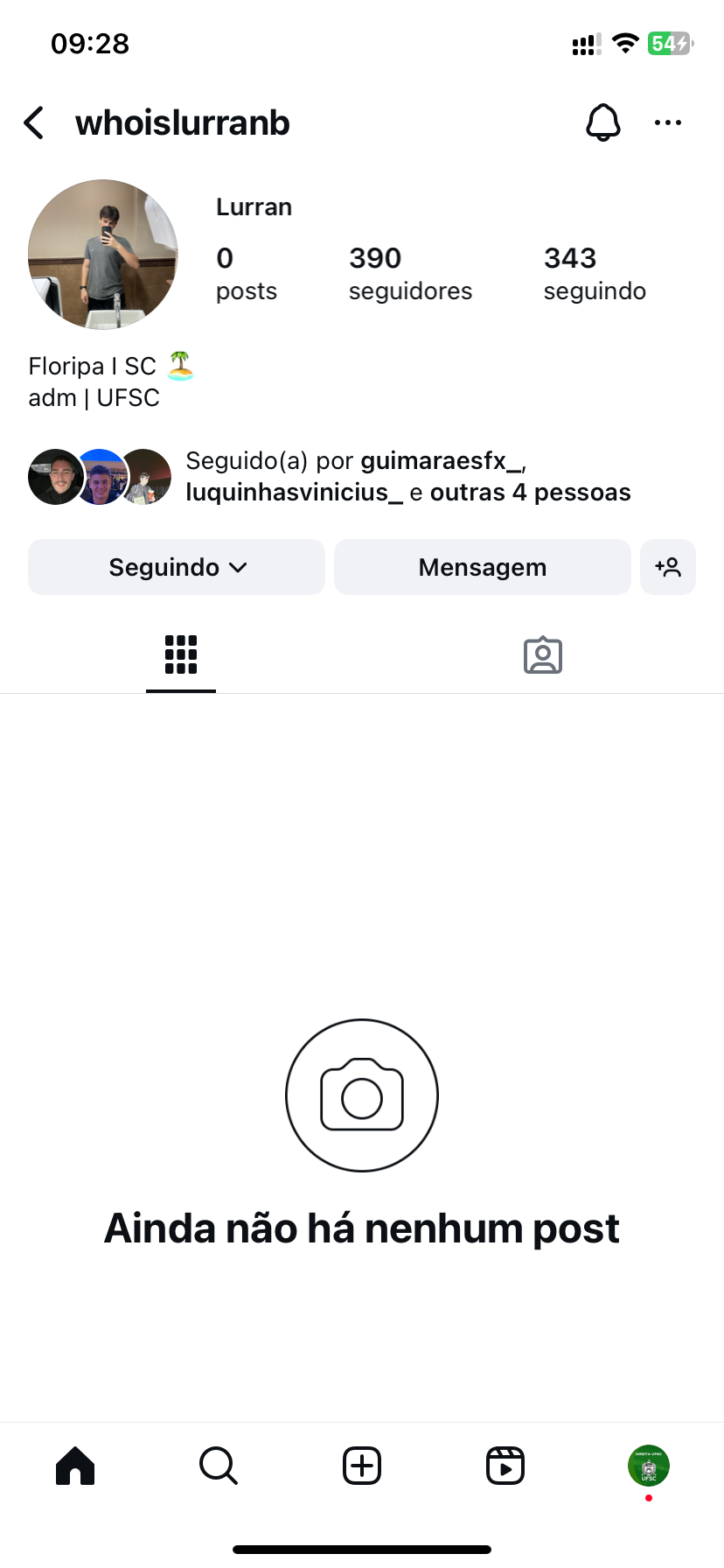Go back from whoislurranb's profile

pos(34,123)
